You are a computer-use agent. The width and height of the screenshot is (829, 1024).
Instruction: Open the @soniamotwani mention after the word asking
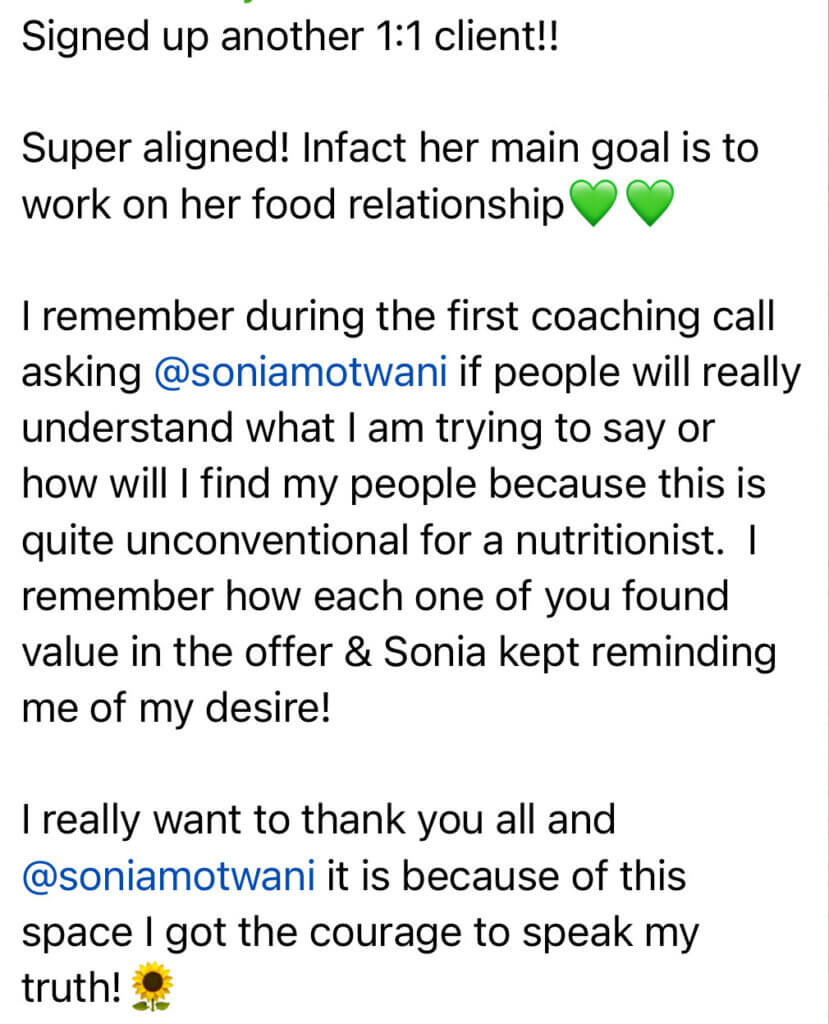point(303,374)
